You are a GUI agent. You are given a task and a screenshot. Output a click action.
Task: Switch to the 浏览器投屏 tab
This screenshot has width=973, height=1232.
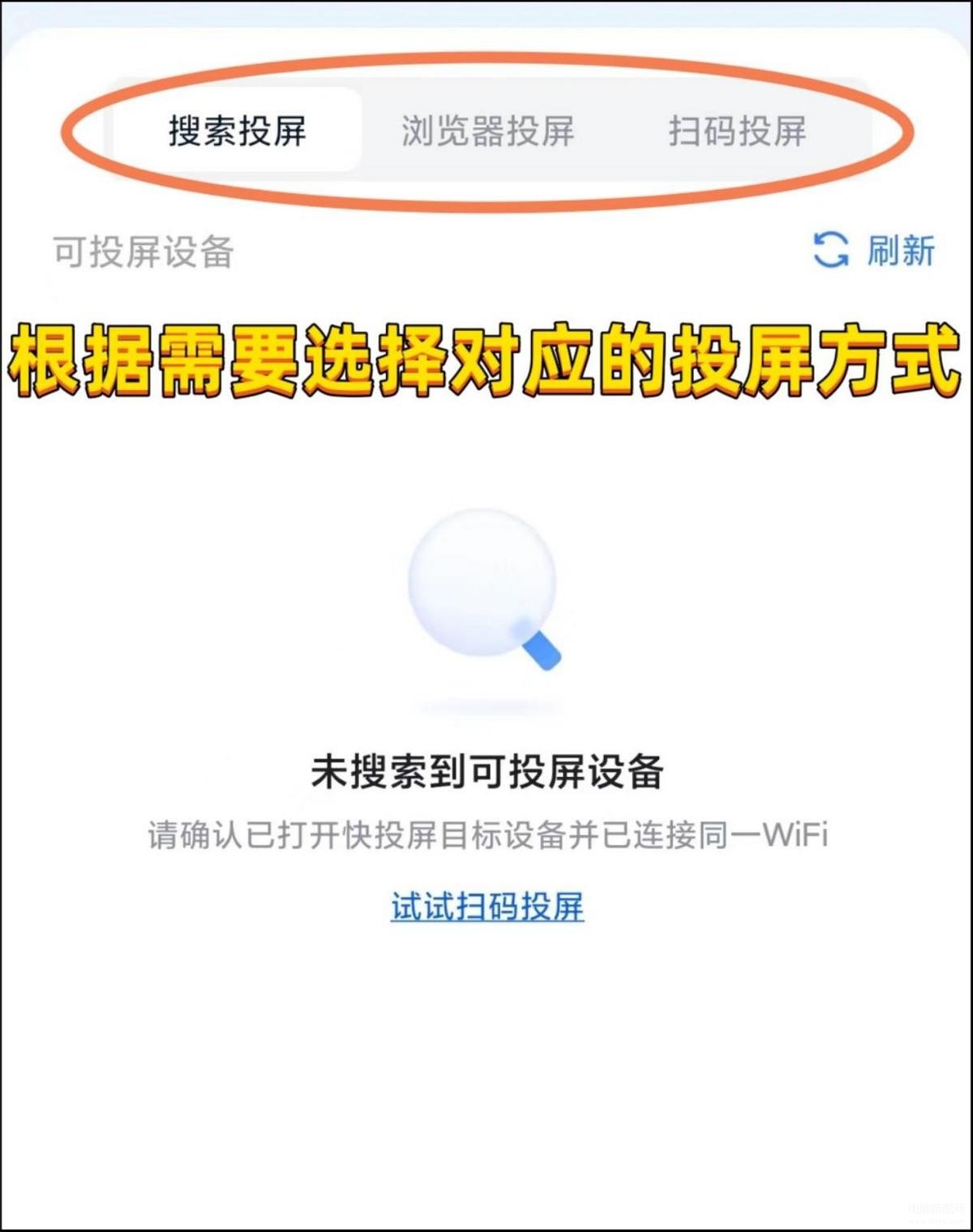click(x=487, y=131)
